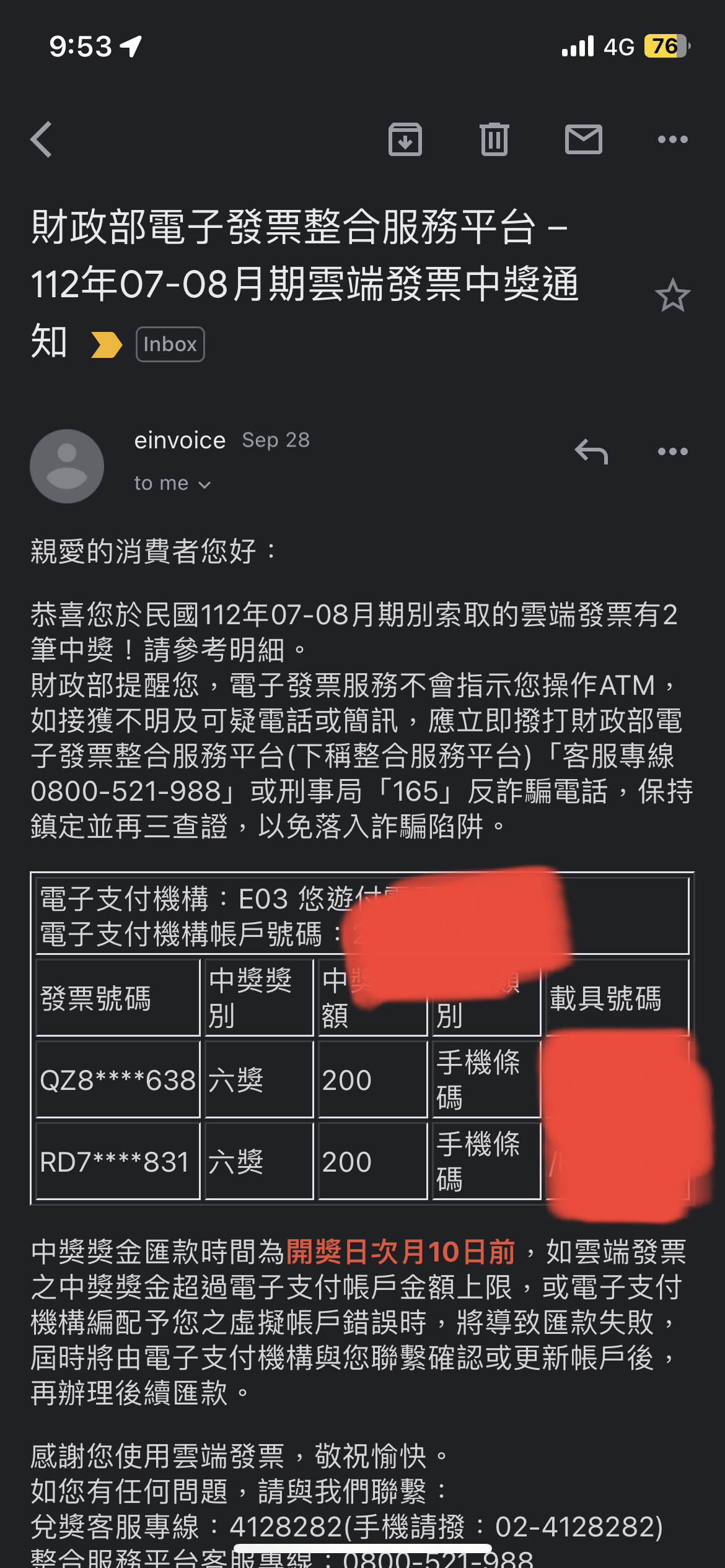Open the top toolbar overflow menu
Viewport: 725px width, 1568px height.
pyautogui.click(x=672, y=139)
